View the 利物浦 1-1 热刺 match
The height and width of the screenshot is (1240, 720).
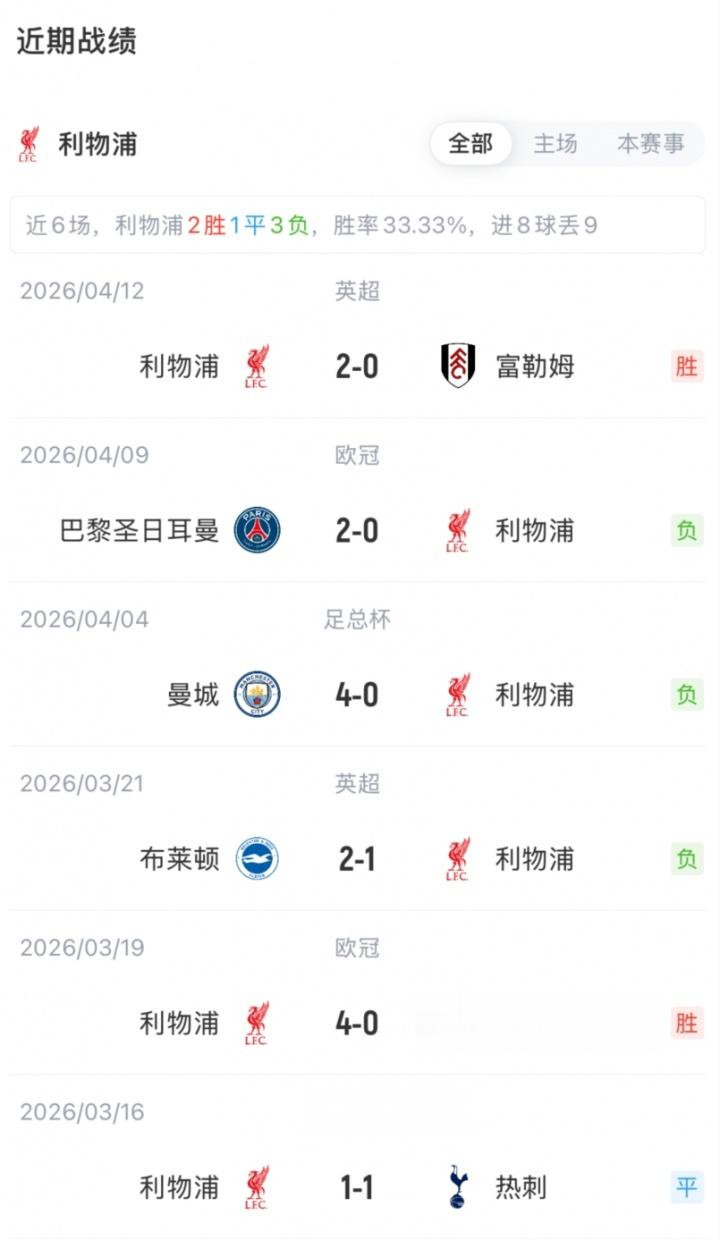357,1187
